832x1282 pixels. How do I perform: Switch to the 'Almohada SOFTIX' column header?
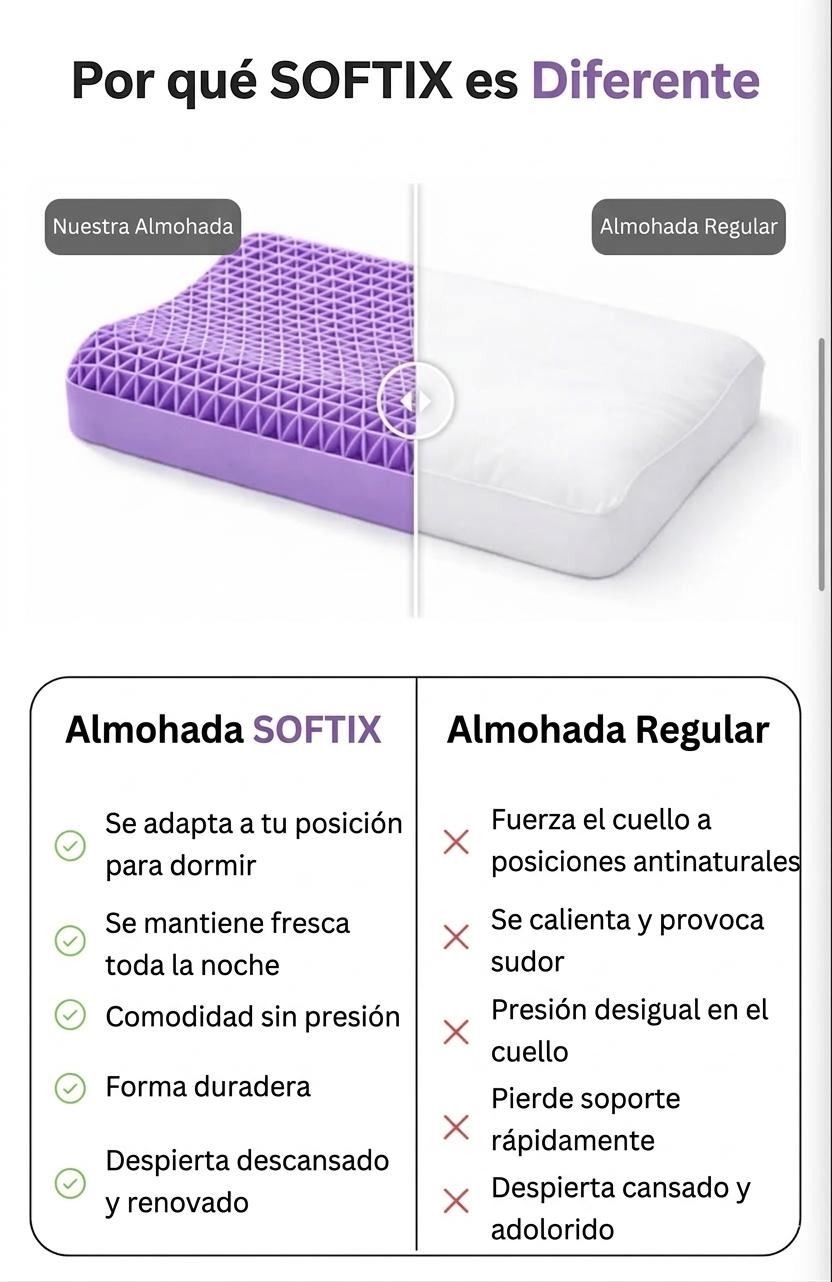(x=225, y=729)
